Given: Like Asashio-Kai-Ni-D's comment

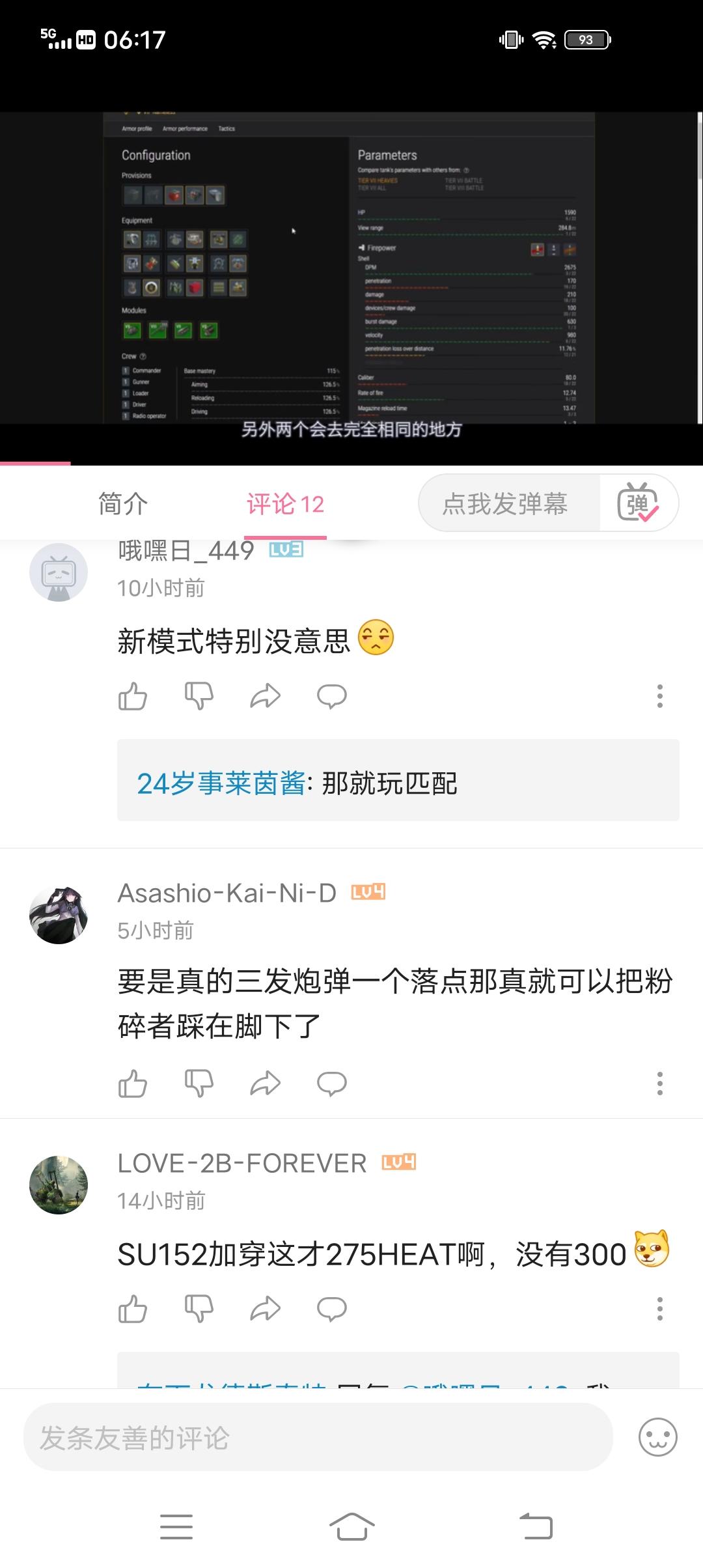Looking at the screenshot, I should [133, 1084].
